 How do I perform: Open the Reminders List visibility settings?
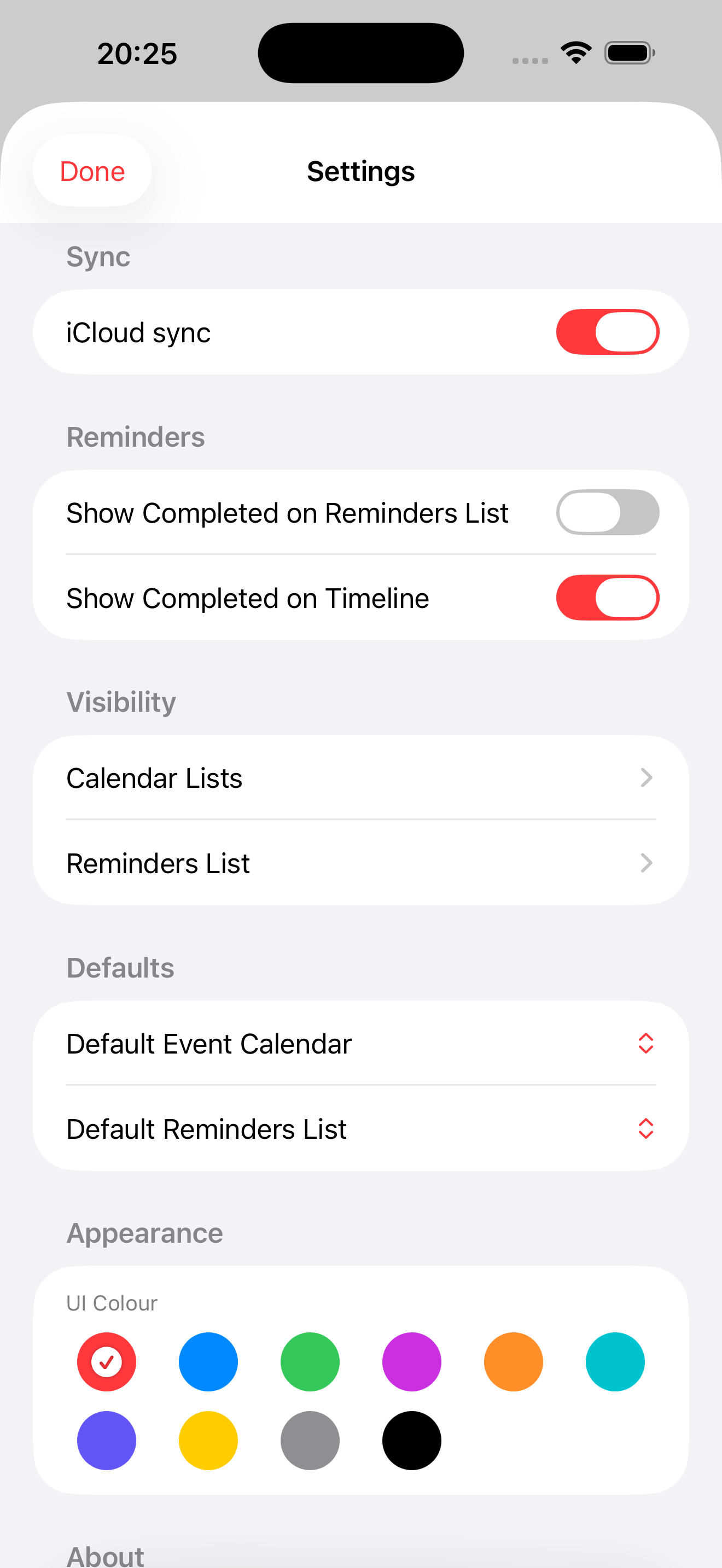click(361, 863)
